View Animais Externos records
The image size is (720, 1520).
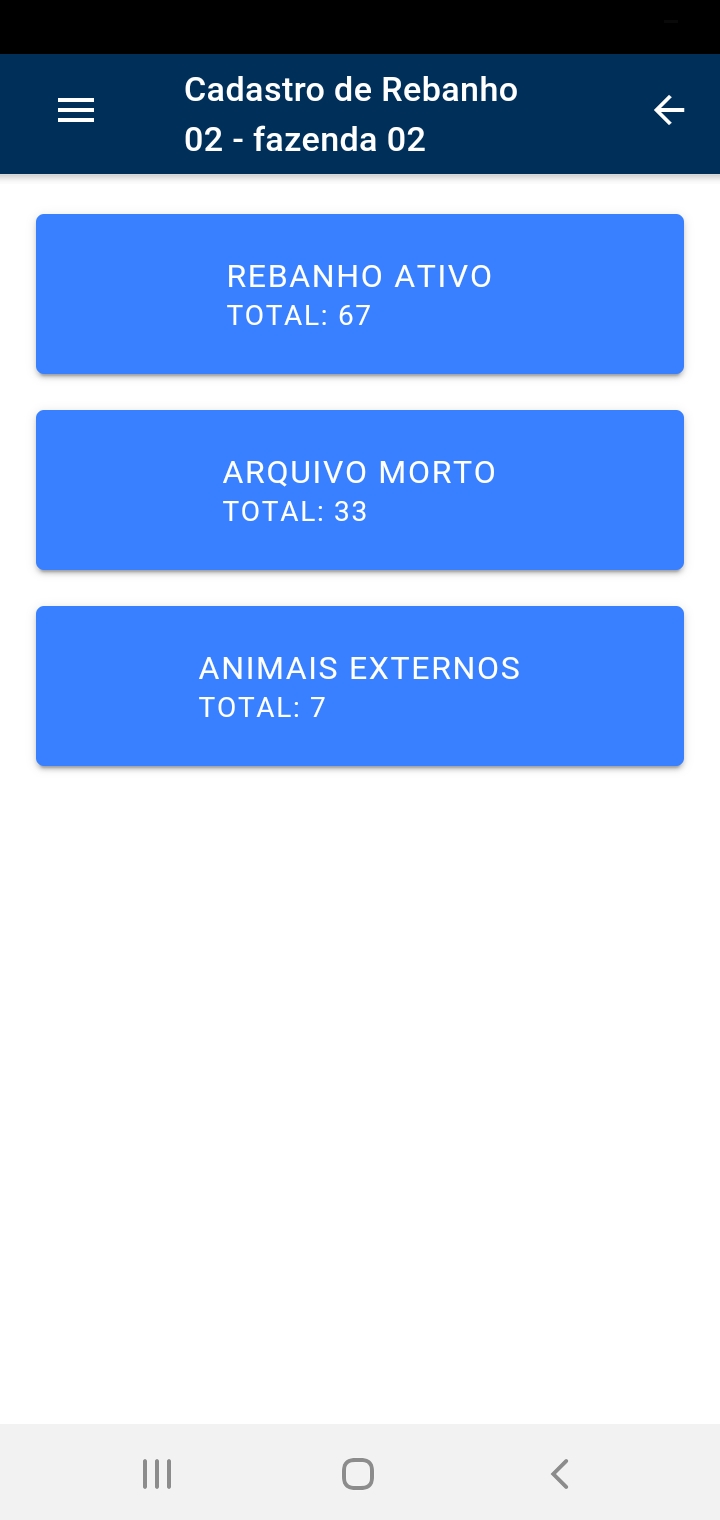click(360, 686)
